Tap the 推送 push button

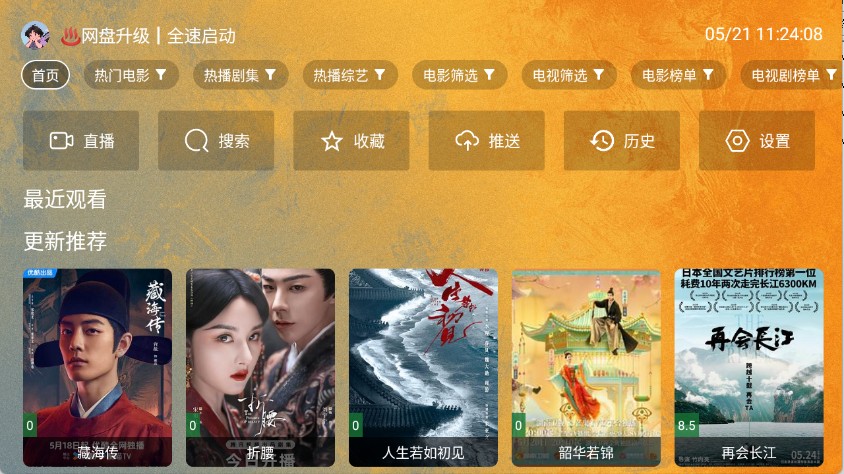coord(487,141)
